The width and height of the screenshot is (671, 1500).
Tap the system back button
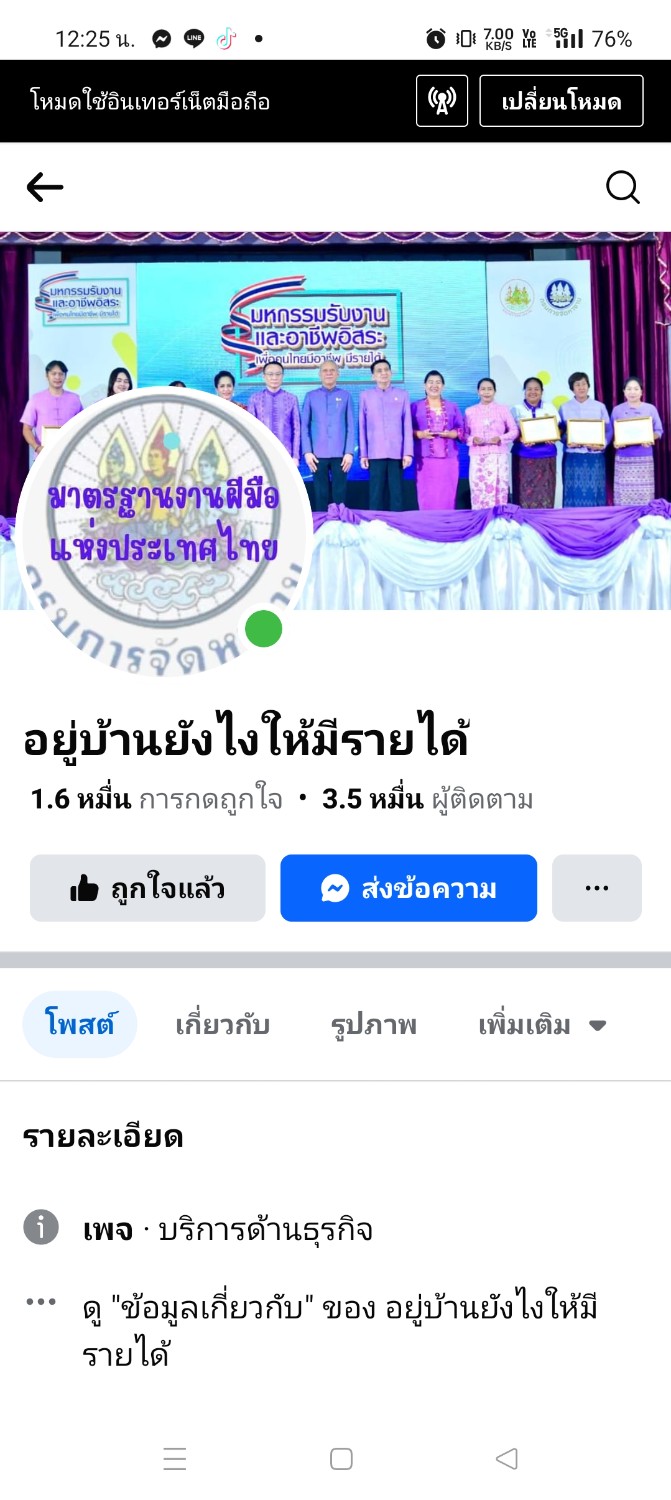pos(506,1459)
